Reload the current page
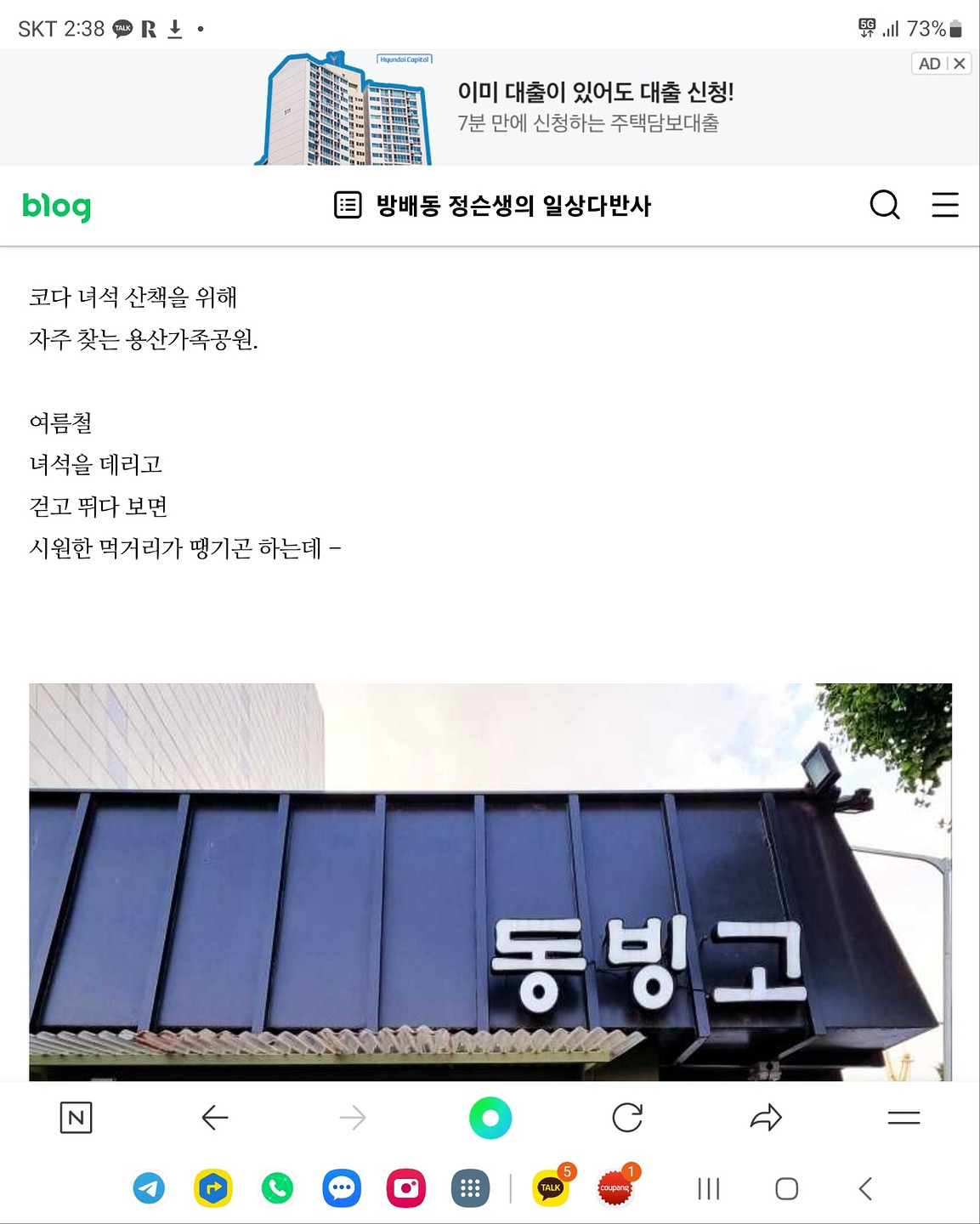 pos(627,1117)
